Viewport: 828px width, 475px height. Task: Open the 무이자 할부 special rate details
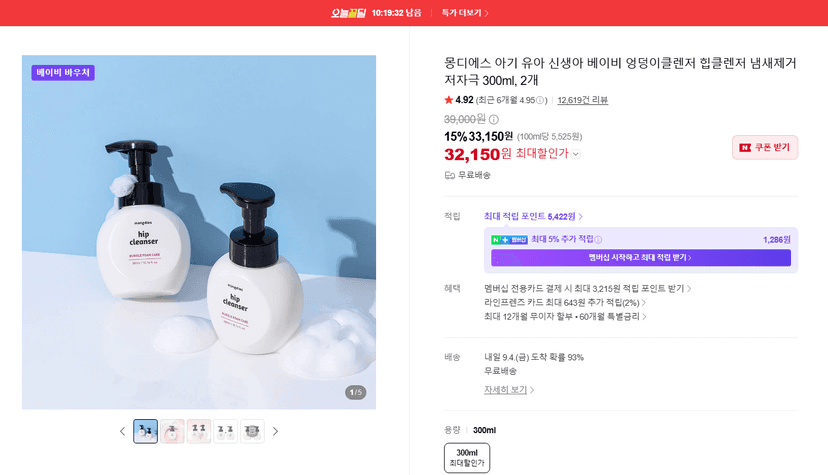[x=565, y=316]
